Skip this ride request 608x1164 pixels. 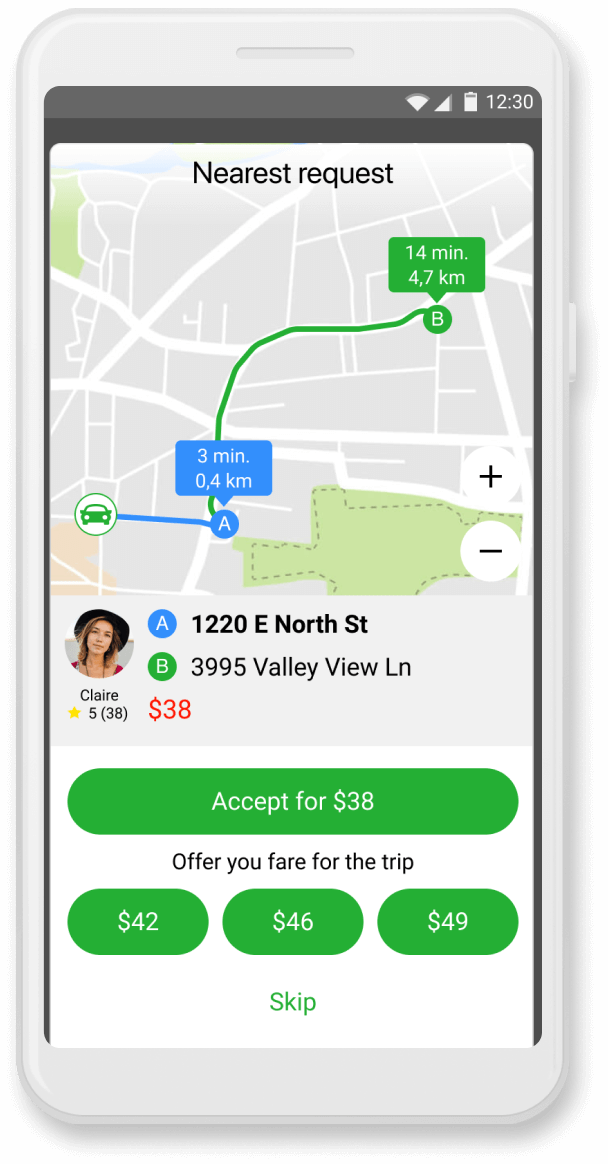pos(292,1002)
